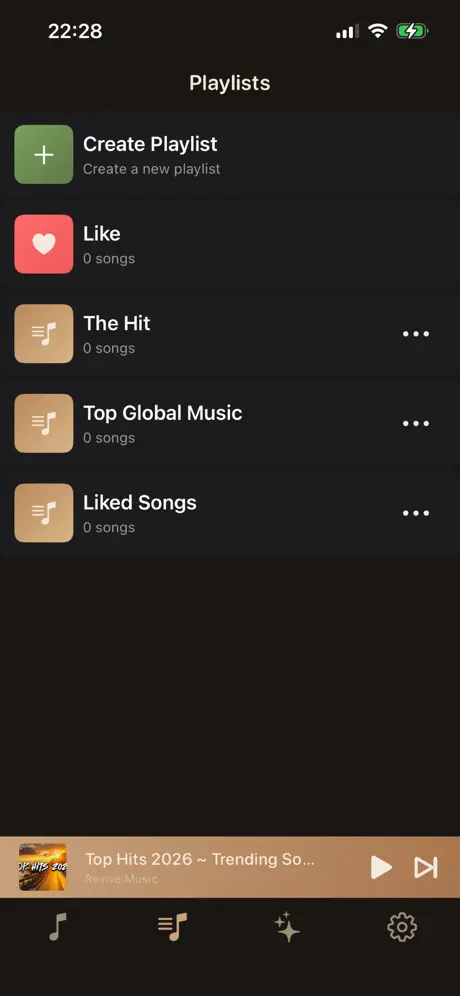460x996 pixels.
Task: Switch to the music note tab
Action: click(x=58, y=927)
